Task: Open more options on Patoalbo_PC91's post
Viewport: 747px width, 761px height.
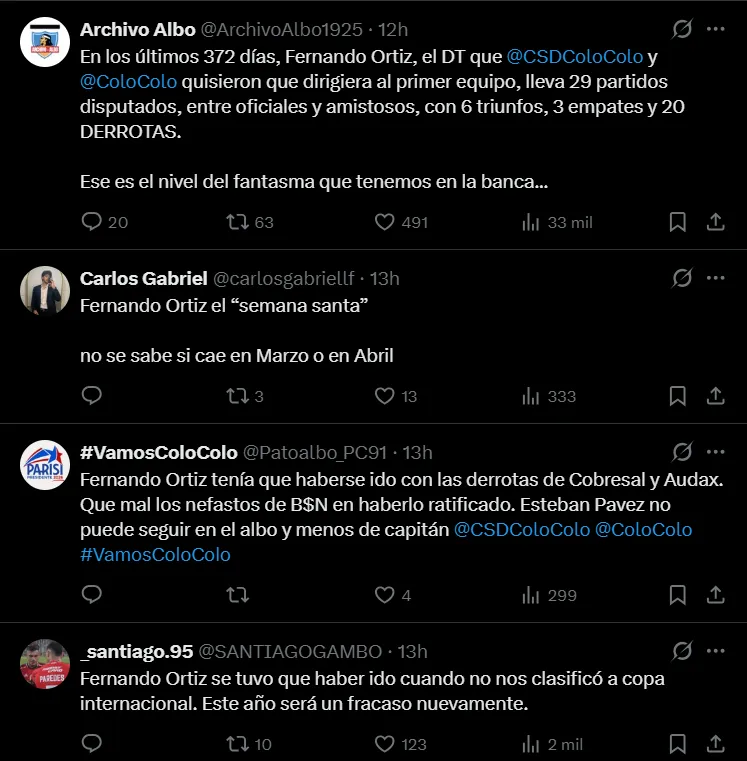Action: [x=715, y=452]
